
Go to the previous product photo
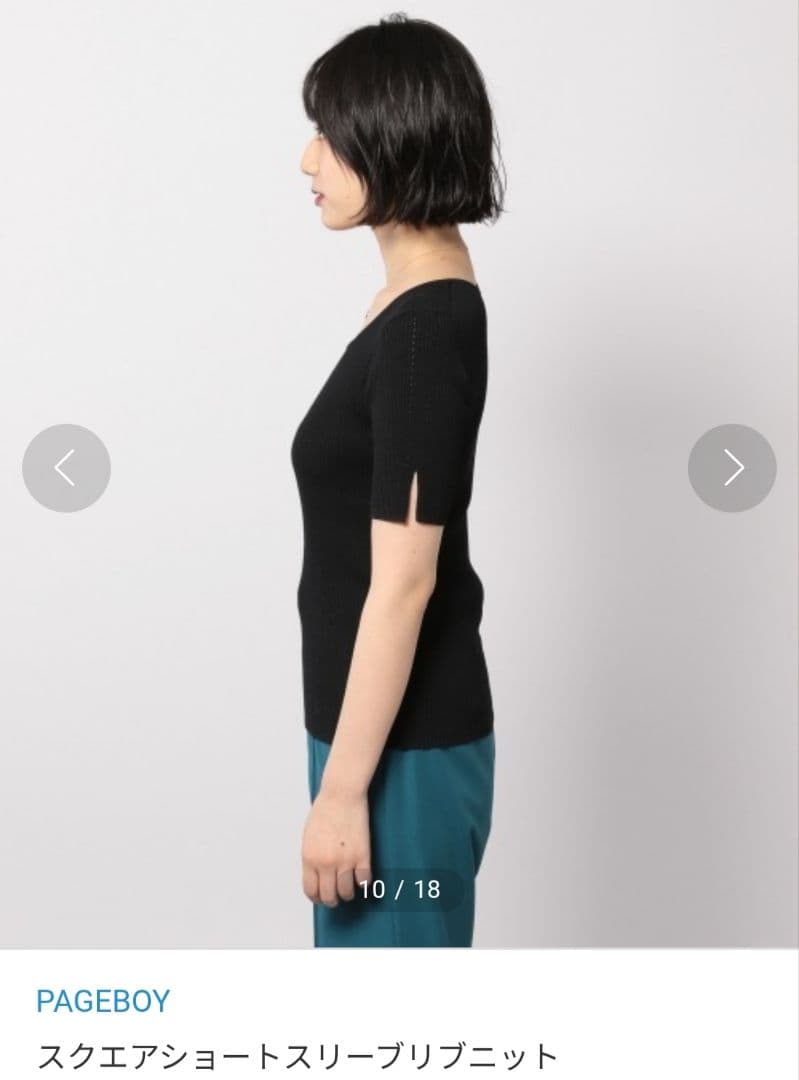[66, 468]
